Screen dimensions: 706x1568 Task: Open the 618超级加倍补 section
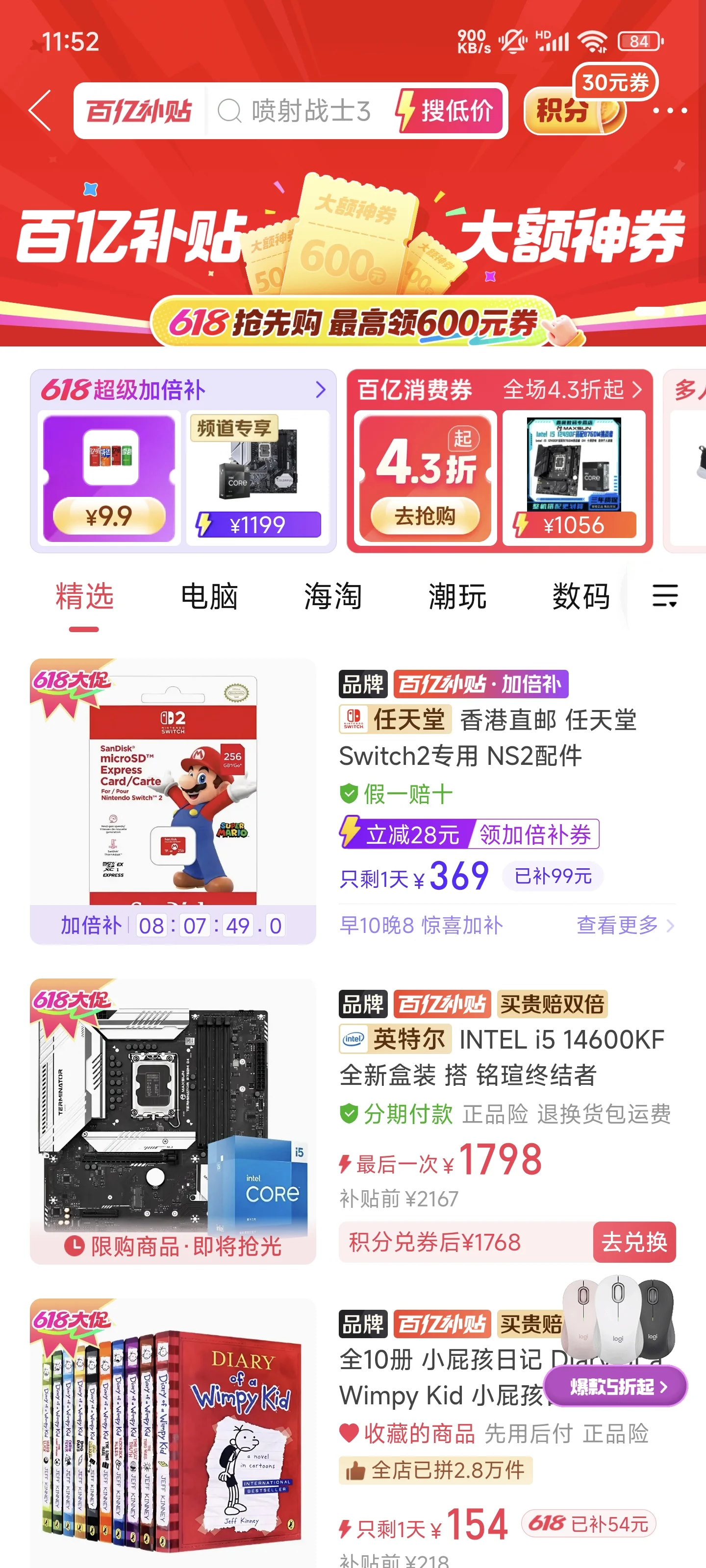[x=183, y=390]
